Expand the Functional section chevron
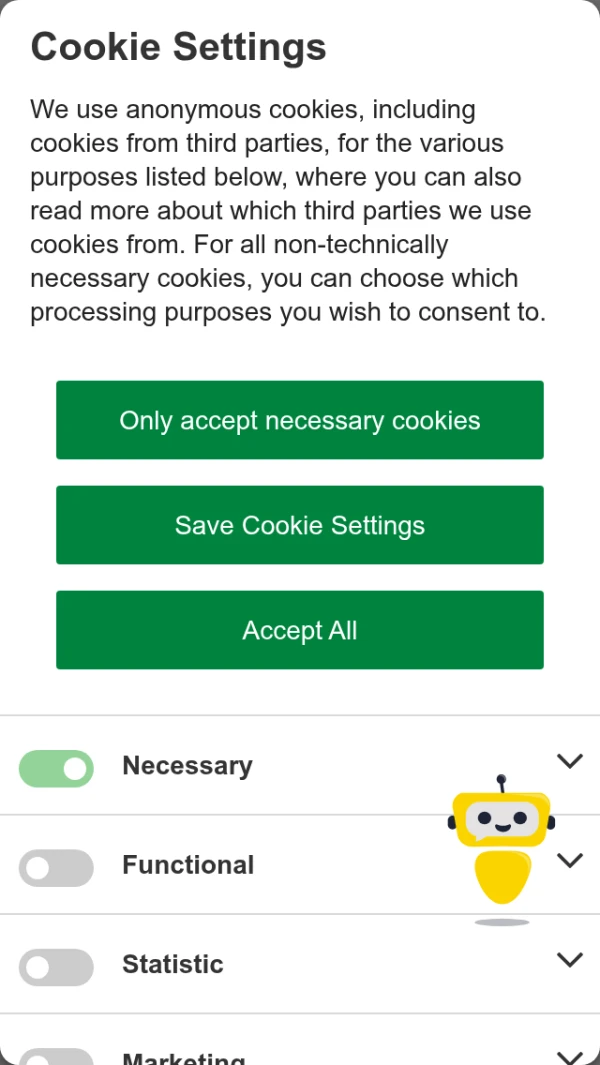 [x=570, y=860]
